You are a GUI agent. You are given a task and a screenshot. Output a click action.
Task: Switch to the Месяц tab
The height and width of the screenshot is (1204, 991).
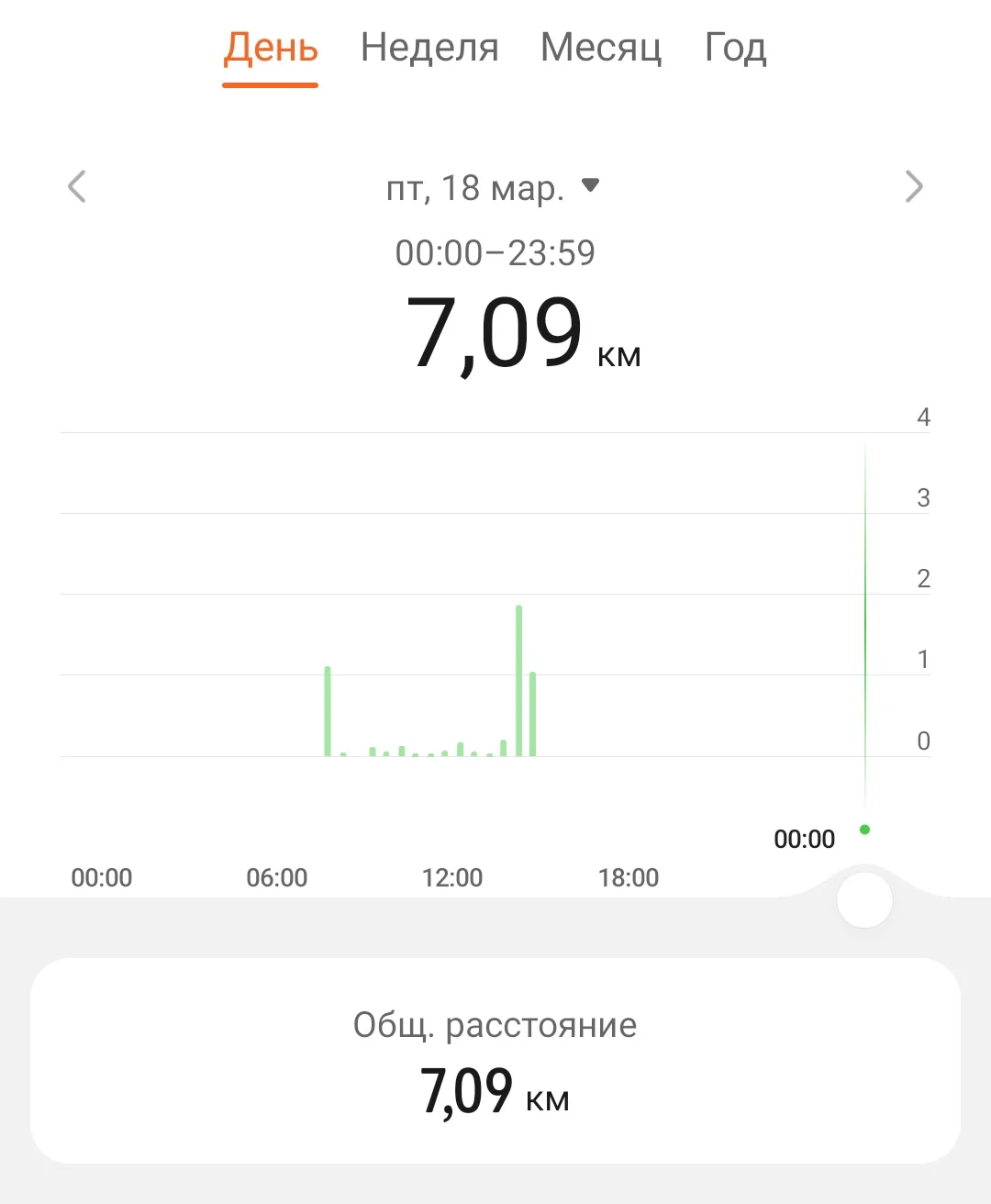(601, 48)
